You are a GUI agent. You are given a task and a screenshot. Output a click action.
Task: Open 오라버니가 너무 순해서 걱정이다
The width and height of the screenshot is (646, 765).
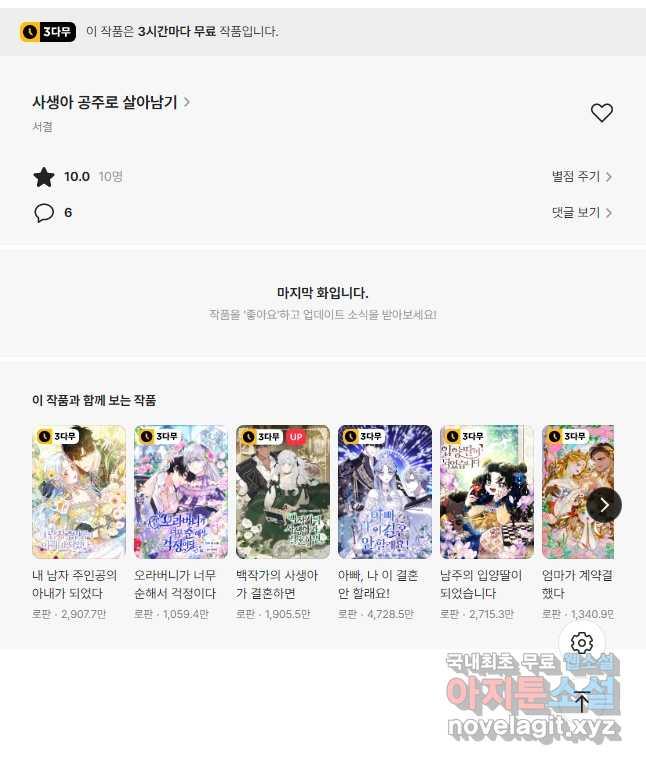(181, 492)
